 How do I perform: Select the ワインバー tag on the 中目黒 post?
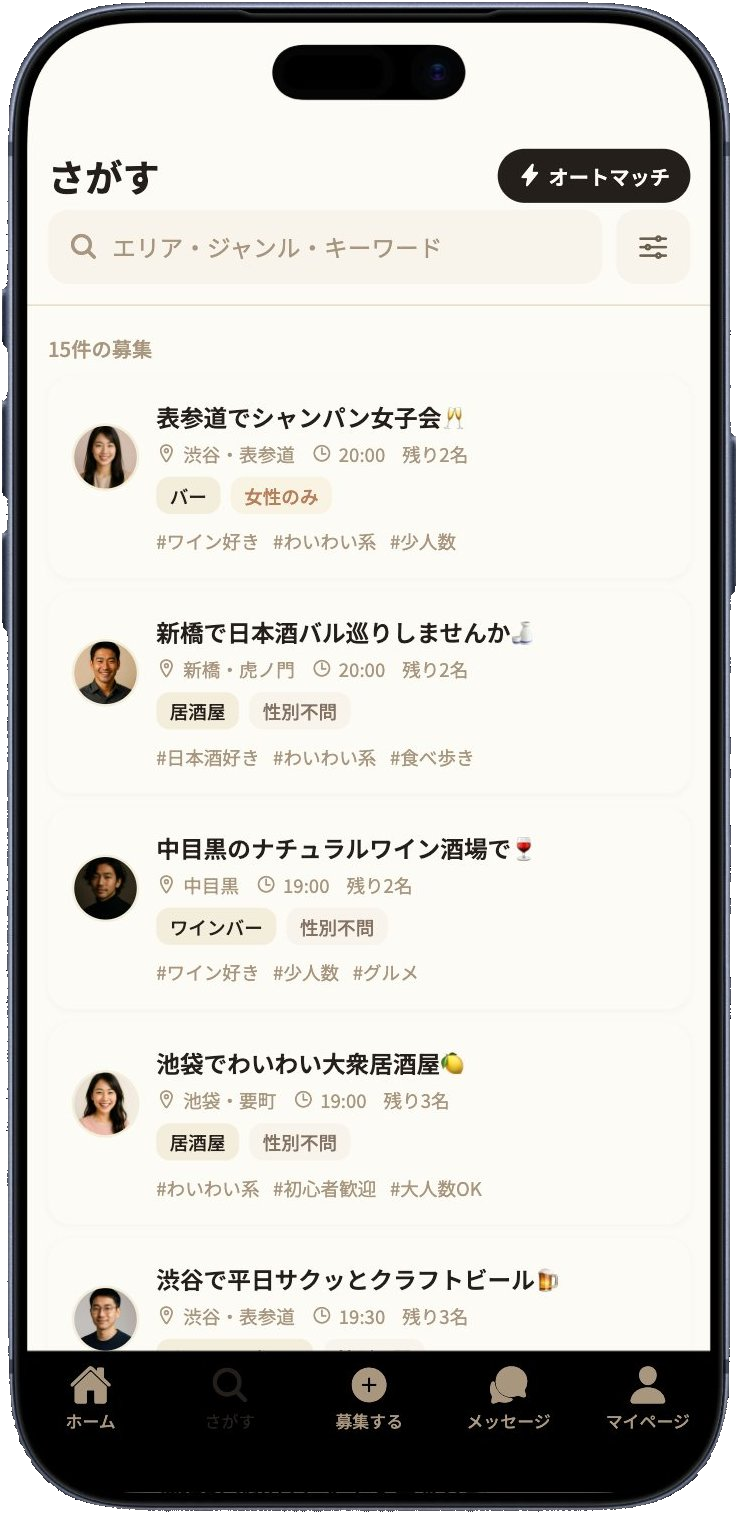pos(216,927)
